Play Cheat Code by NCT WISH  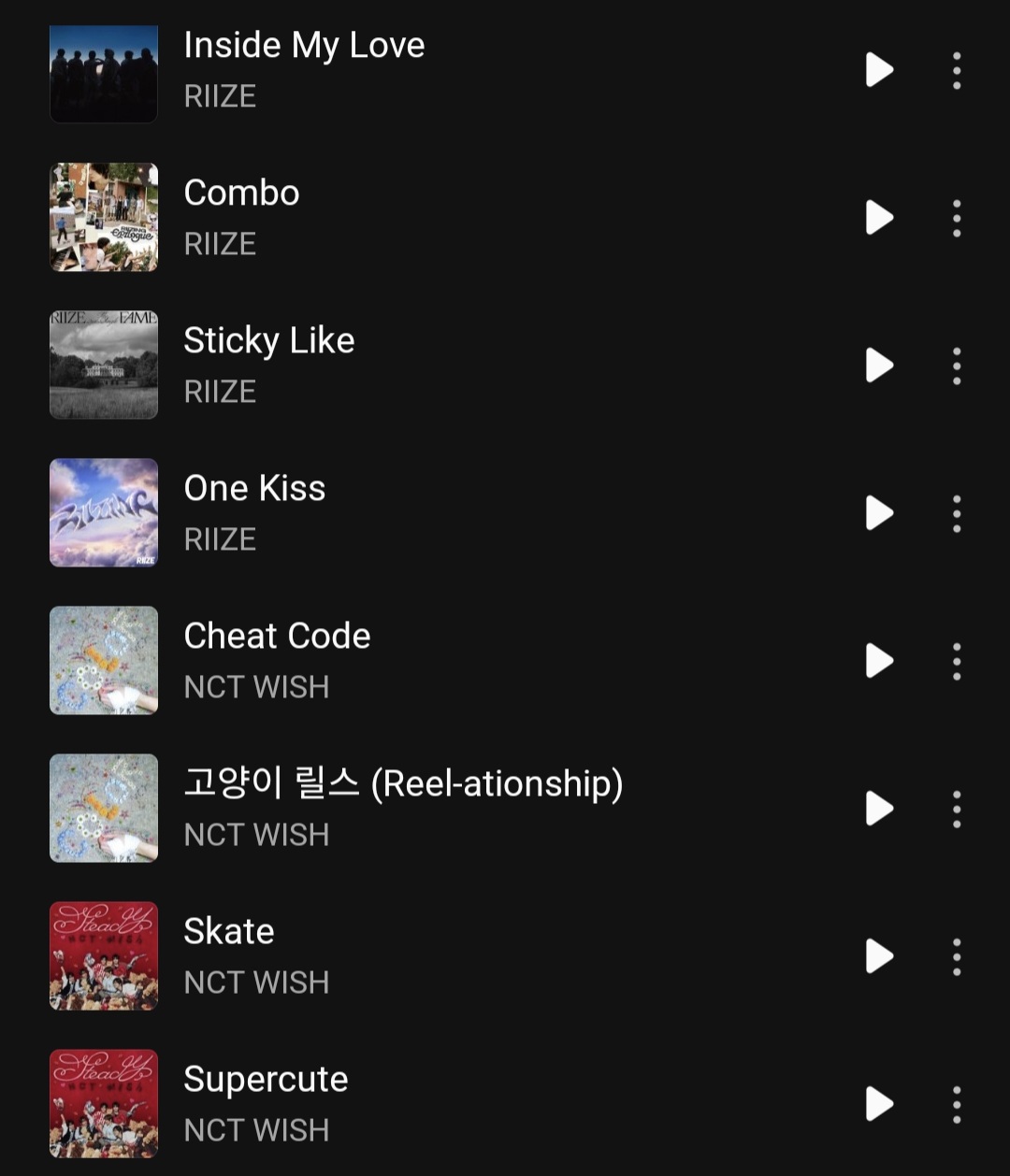(x=879, y=661)
